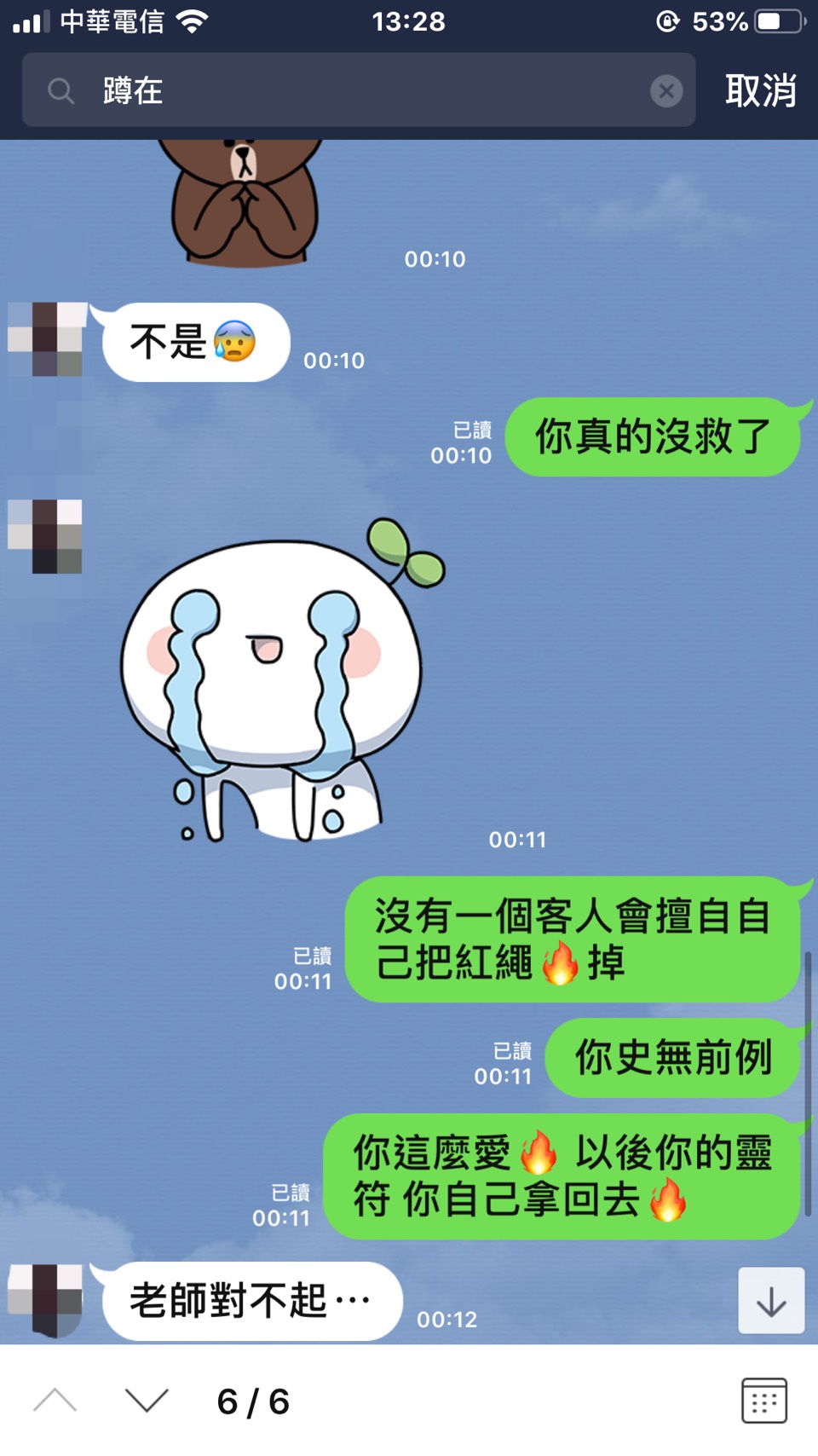Tap the search field containing 蹲在
This screenshot has width=818, height=1456.
[358, 90]
